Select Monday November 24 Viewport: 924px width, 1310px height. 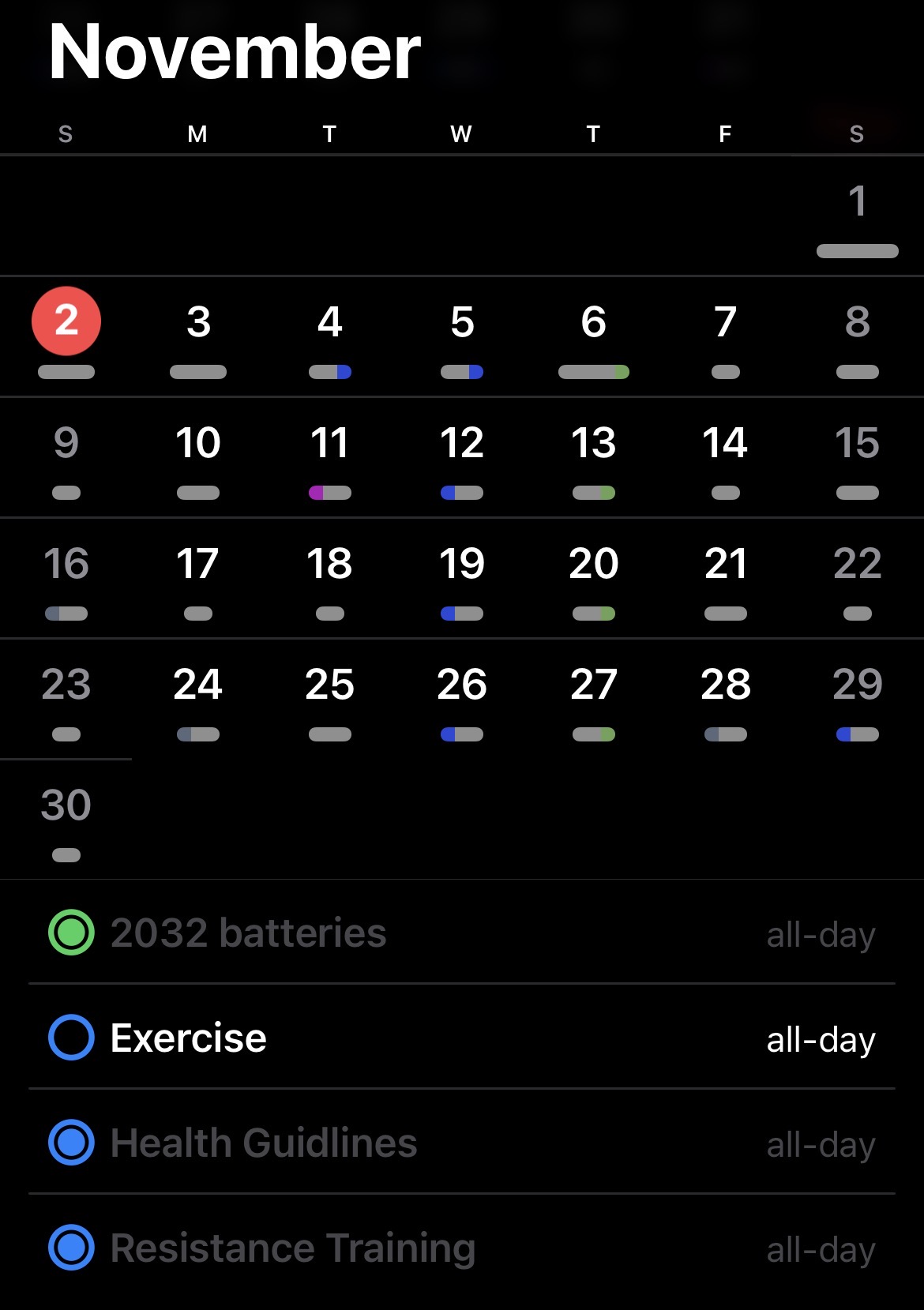(x=197, y=685)
